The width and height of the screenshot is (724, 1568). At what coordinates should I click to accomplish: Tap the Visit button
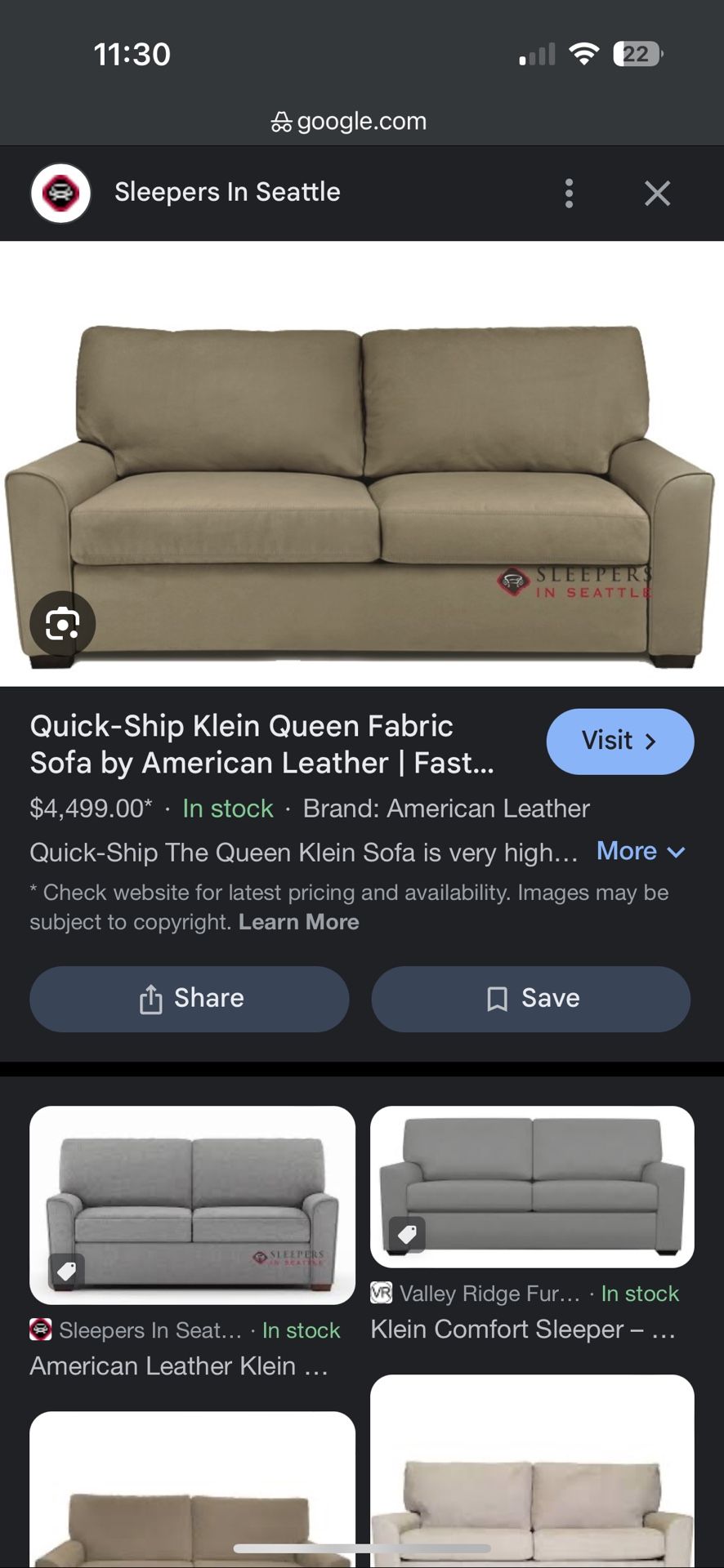619,742
